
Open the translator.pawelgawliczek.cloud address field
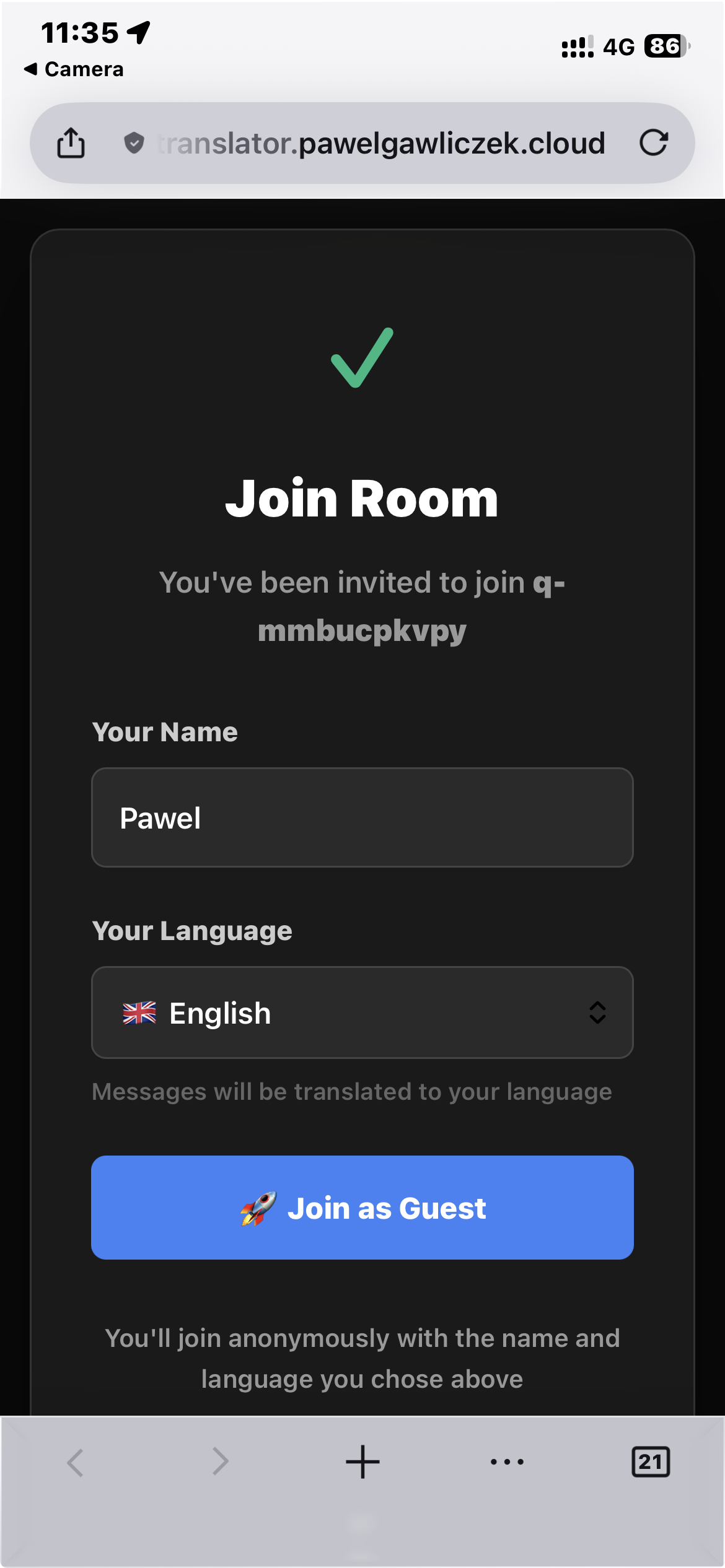pos(382,144)
